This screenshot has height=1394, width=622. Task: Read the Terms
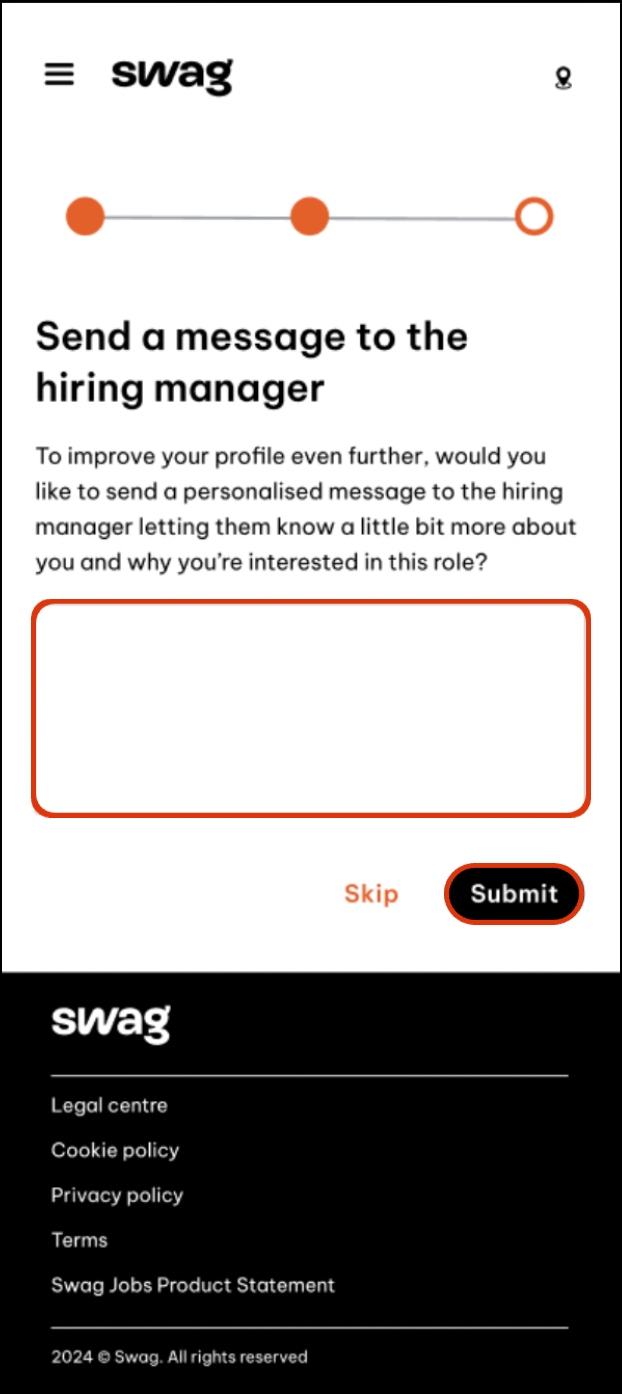coord(79,1240)
